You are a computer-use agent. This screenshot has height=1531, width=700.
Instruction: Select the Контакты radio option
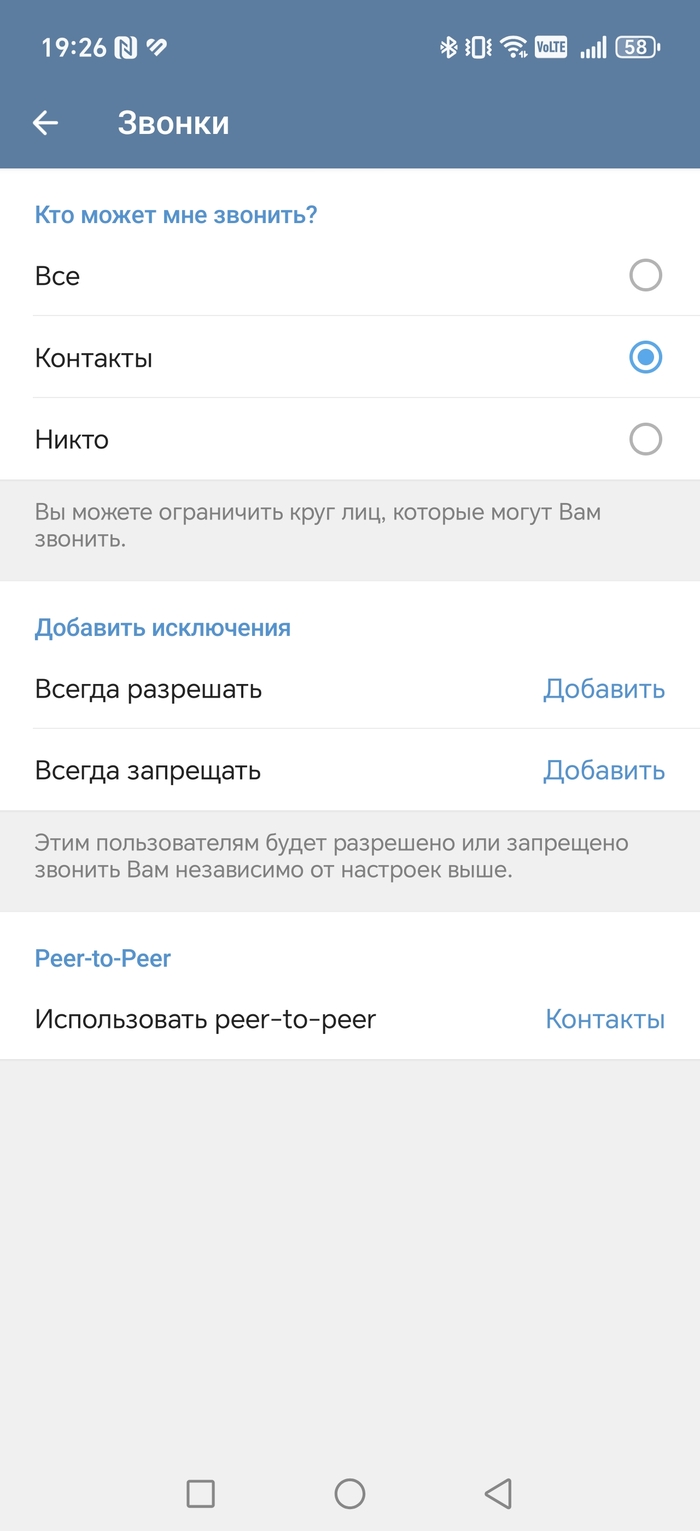(x=645, y=357)
